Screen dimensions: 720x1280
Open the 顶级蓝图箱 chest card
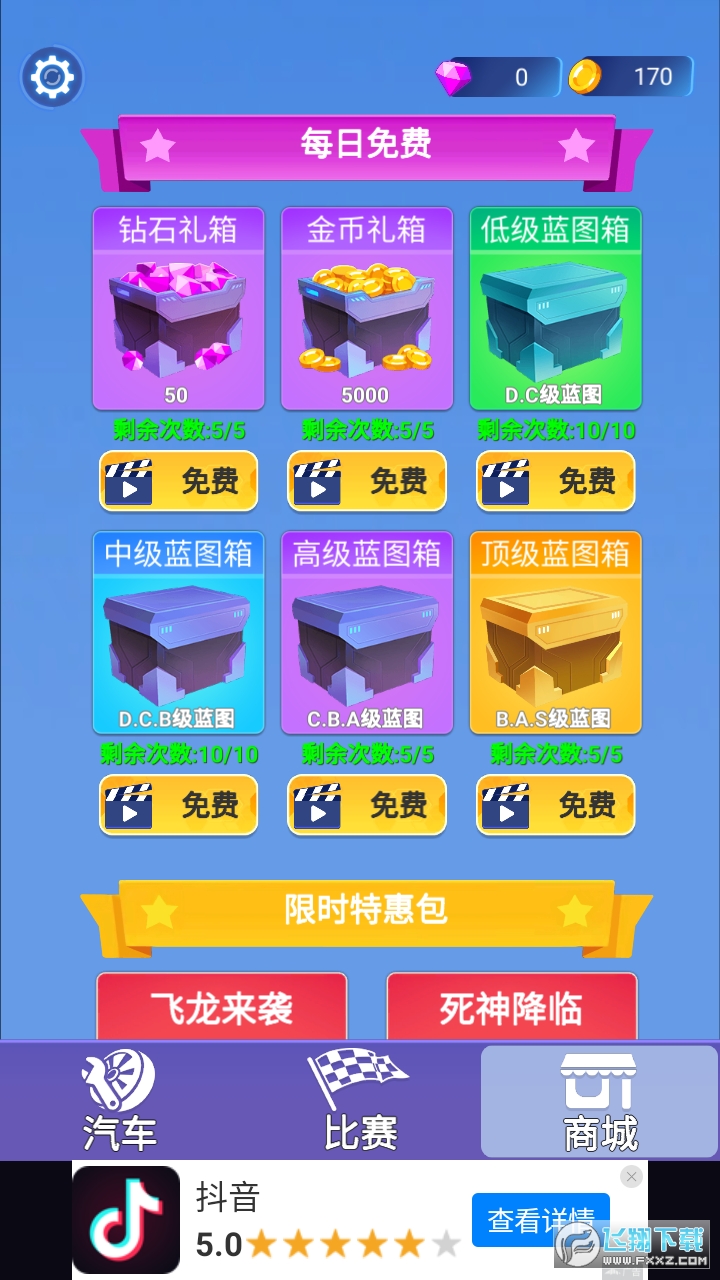[x=555, y=633]
